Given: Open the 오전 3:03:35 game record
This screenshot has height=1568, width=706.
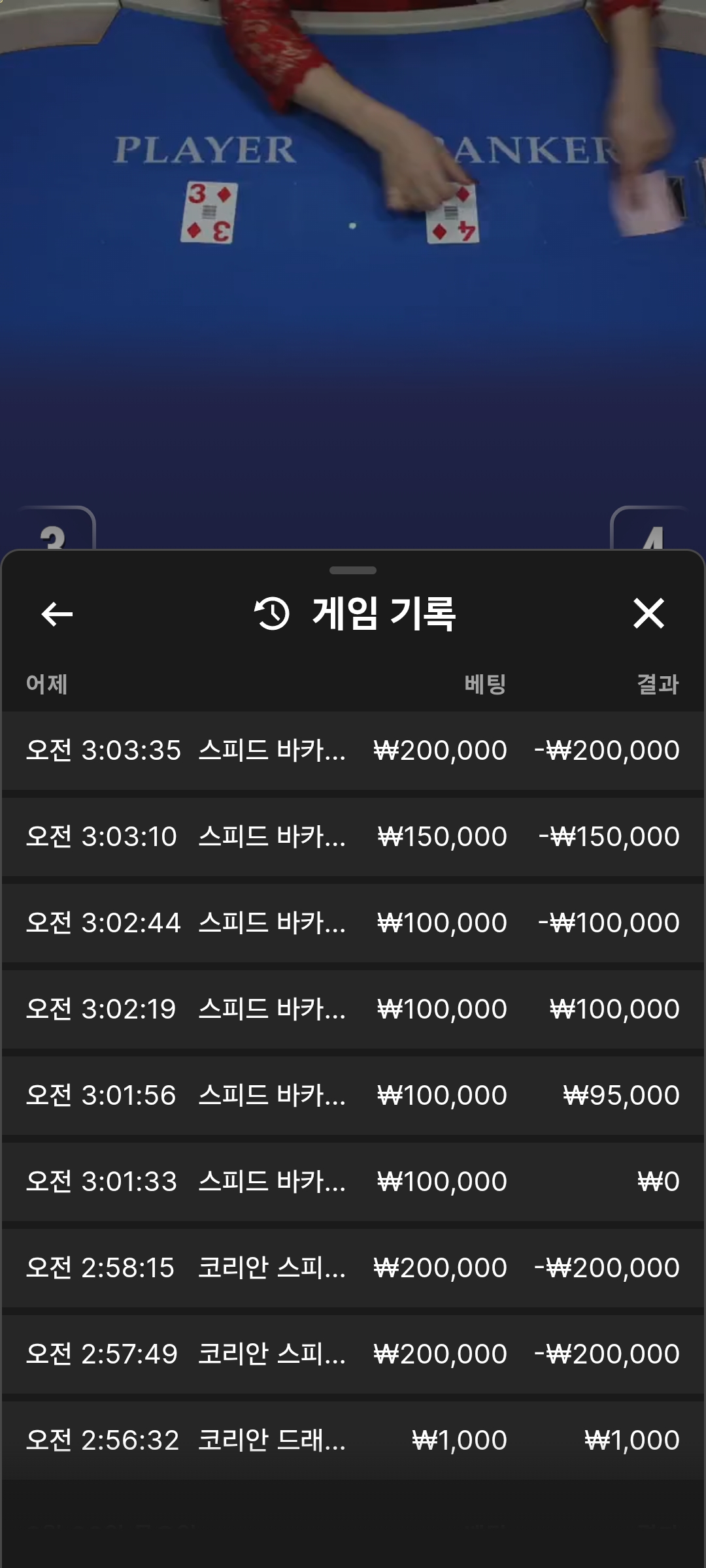Looking at the screenshot, I should click(353, 750).
